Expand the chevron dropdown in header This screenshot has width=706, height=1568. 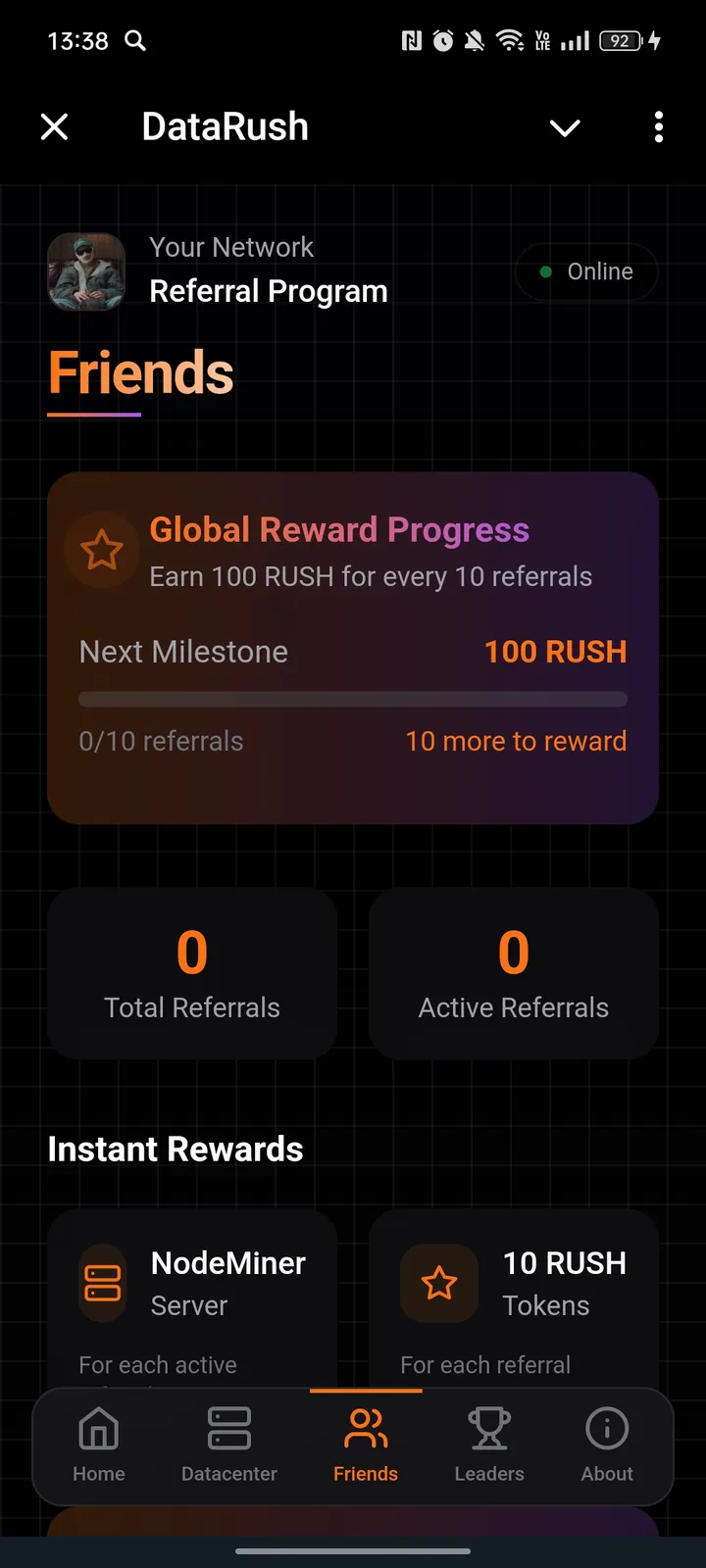click(565, 127)
